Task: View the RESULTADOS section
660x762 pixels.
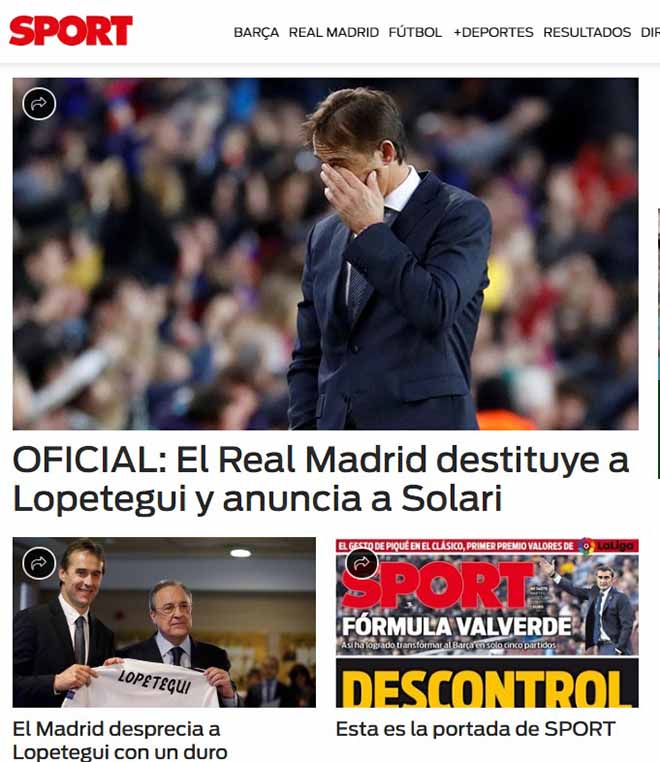Action: pyautogui.click(x=587, y=32)
